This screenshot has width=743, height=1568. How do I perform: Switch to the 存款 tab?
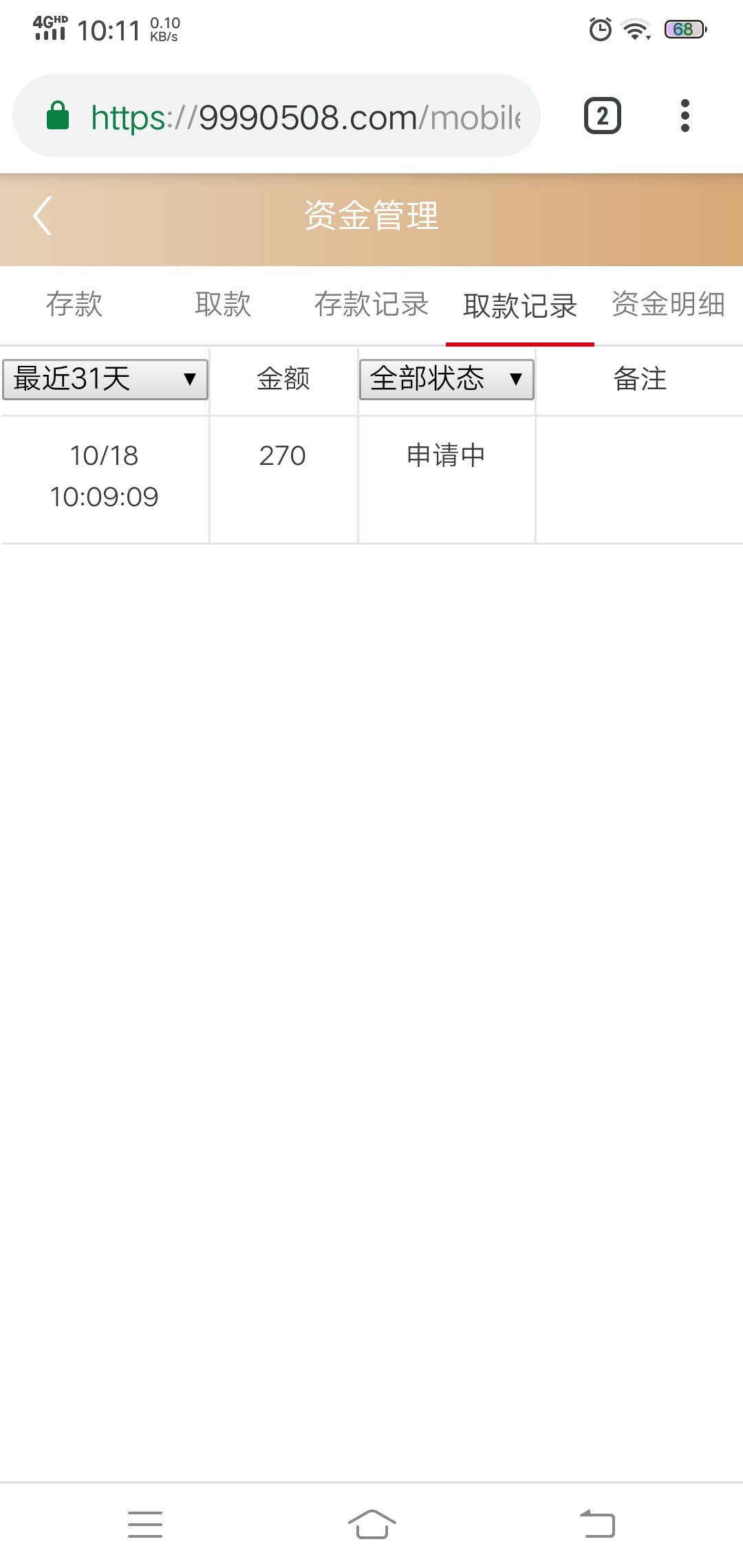click(x=74, y=304)
